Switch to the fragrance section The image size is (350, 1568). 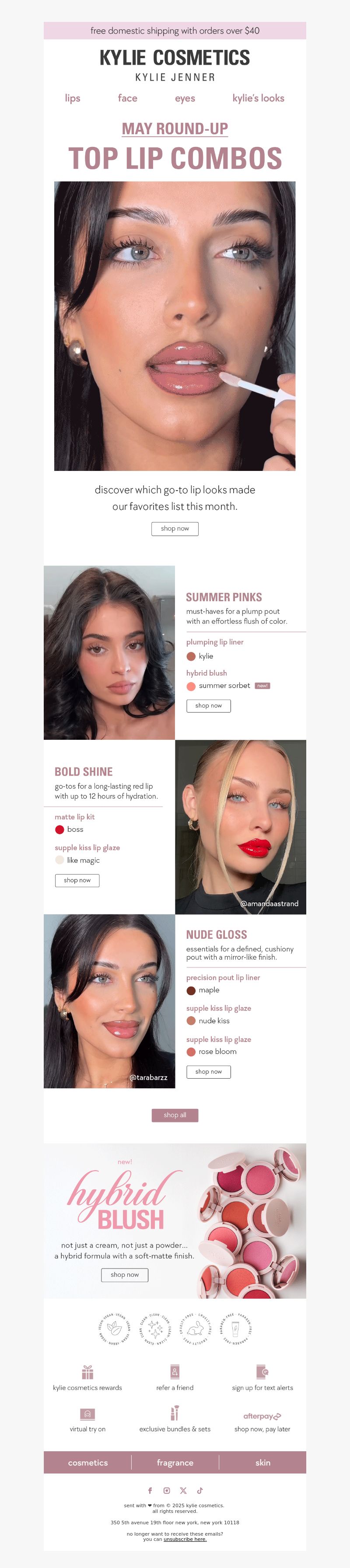[x=175, y=1462]
